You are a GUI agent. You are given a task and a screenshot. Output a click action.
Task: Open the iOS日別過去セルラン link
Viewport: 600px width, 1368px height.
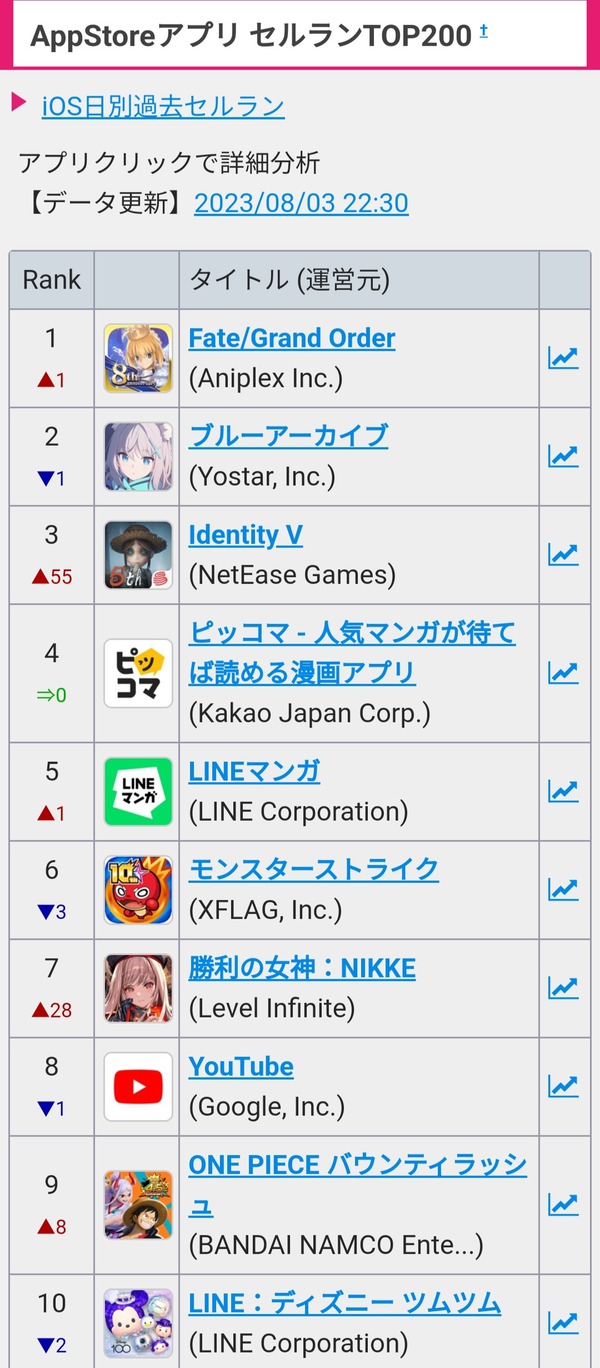163,105
